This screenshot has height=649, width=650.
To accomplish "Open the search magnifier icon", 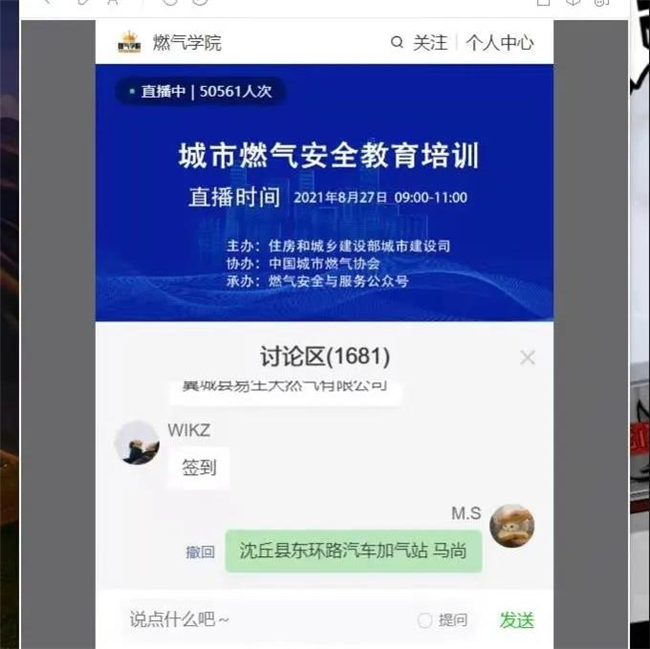I will coord(397,43).
